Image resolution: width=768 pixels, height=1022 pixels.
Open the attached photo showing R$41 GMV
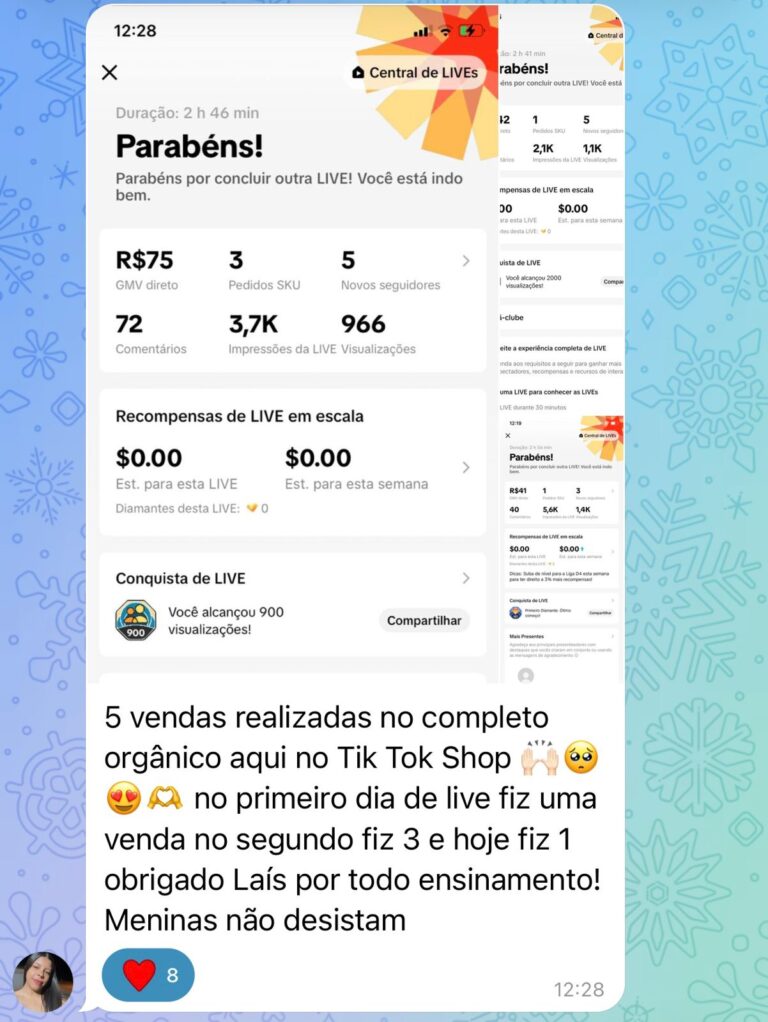(x=561, y=550)
